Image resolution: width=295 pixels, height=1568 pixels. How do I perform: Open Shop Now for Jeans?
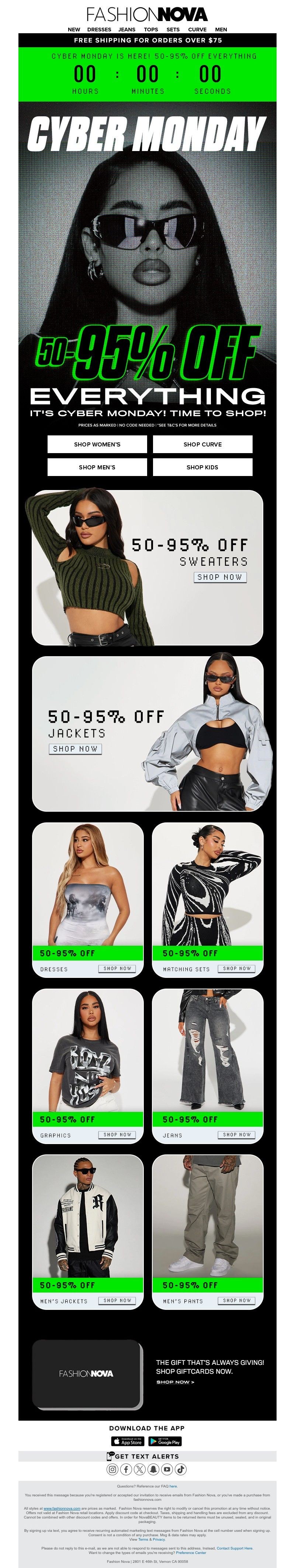pos(237,1134)
